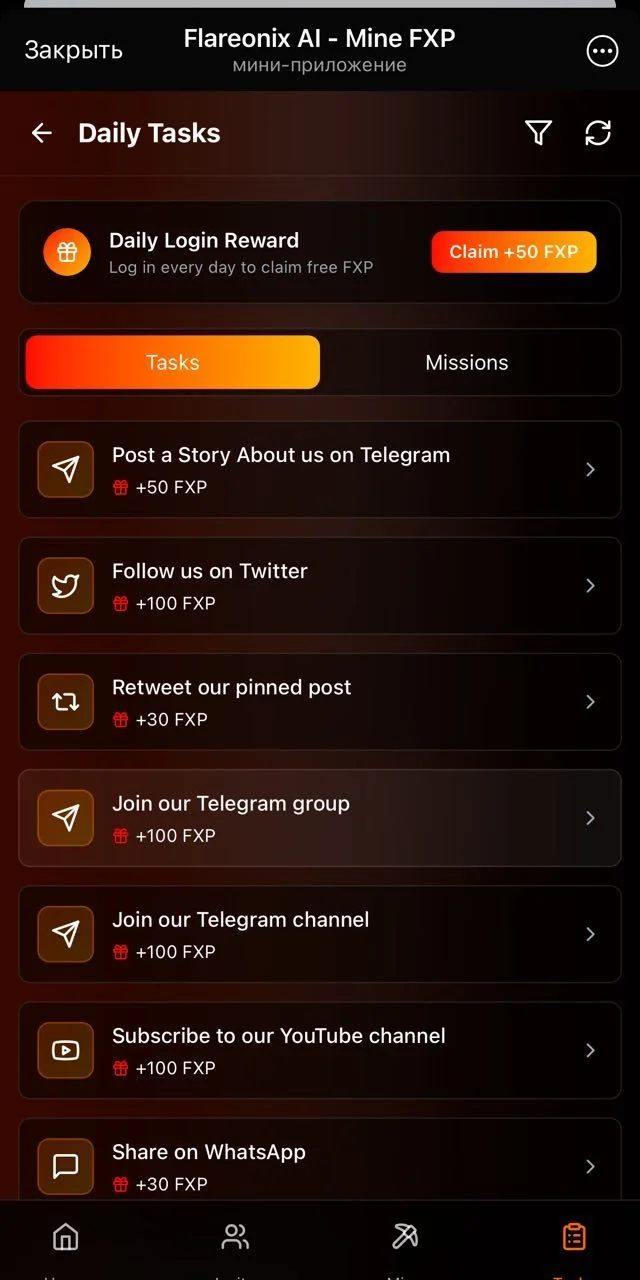Open the task filter funnel
The width and height of the screenshot is (640, 1280).
click(538, 133)
